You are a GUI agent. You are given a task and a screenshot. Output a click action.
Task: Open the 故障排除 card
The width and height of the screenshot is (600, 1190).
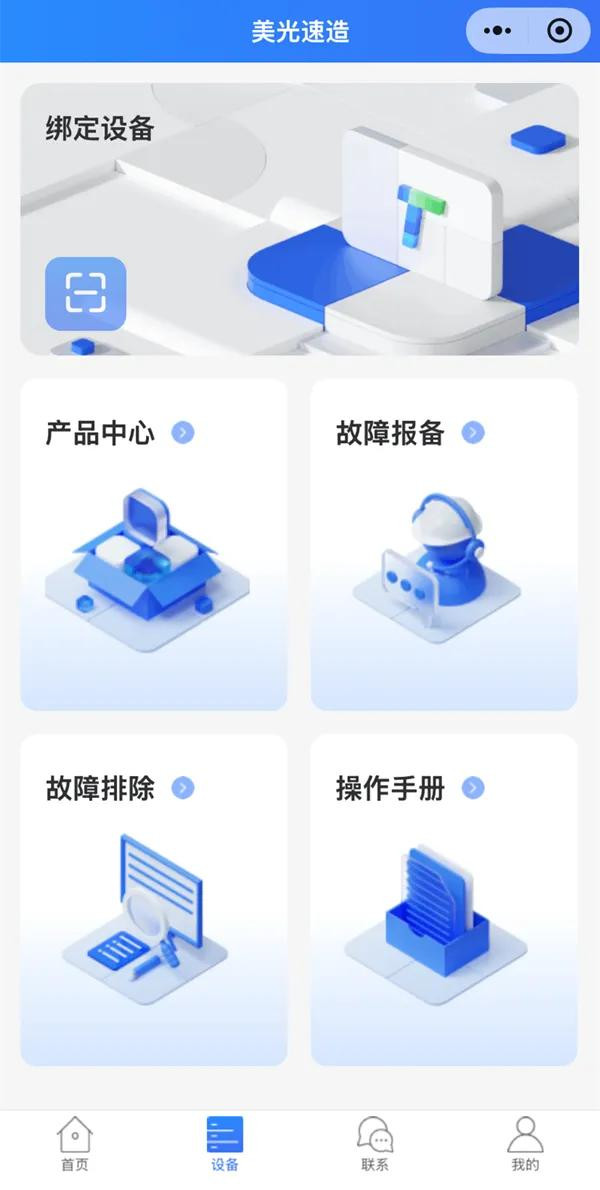click(x=154, y=900)
